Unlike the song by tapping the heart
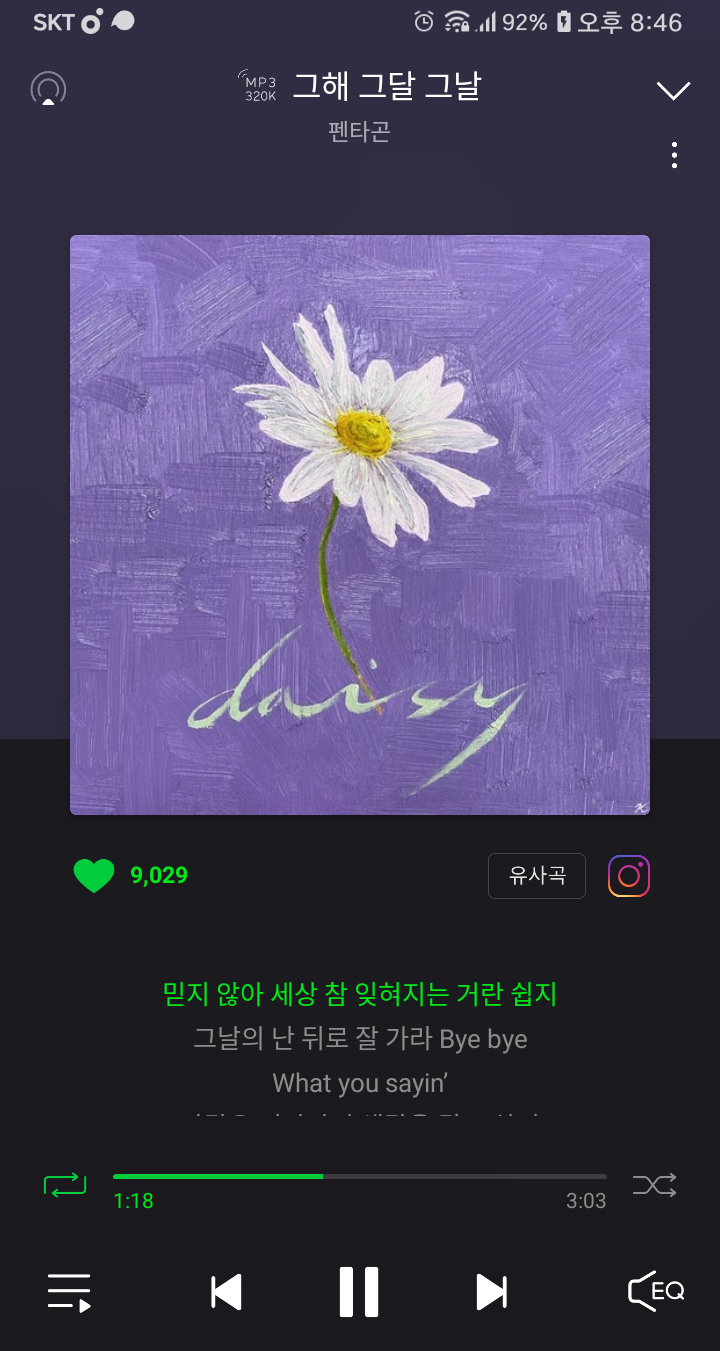Screen dimensions: 720x1351 (x=94, y=875)
